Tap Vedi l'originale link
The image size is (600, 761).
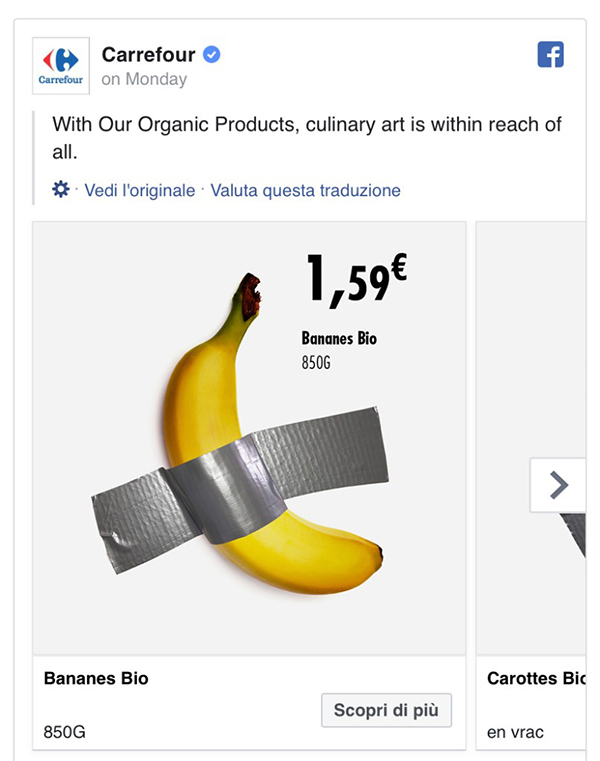pyautogui.click(x=140, y=190)
